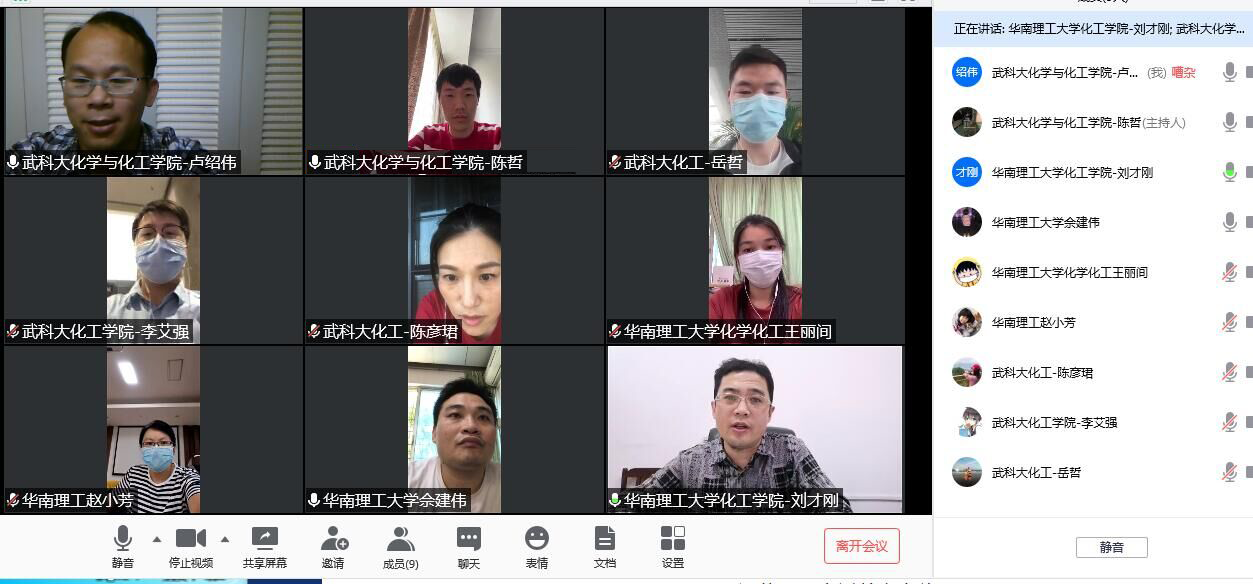Open the 表情 emoji reactions
This screenshot has height=584, width=1253.
point(537,547)
